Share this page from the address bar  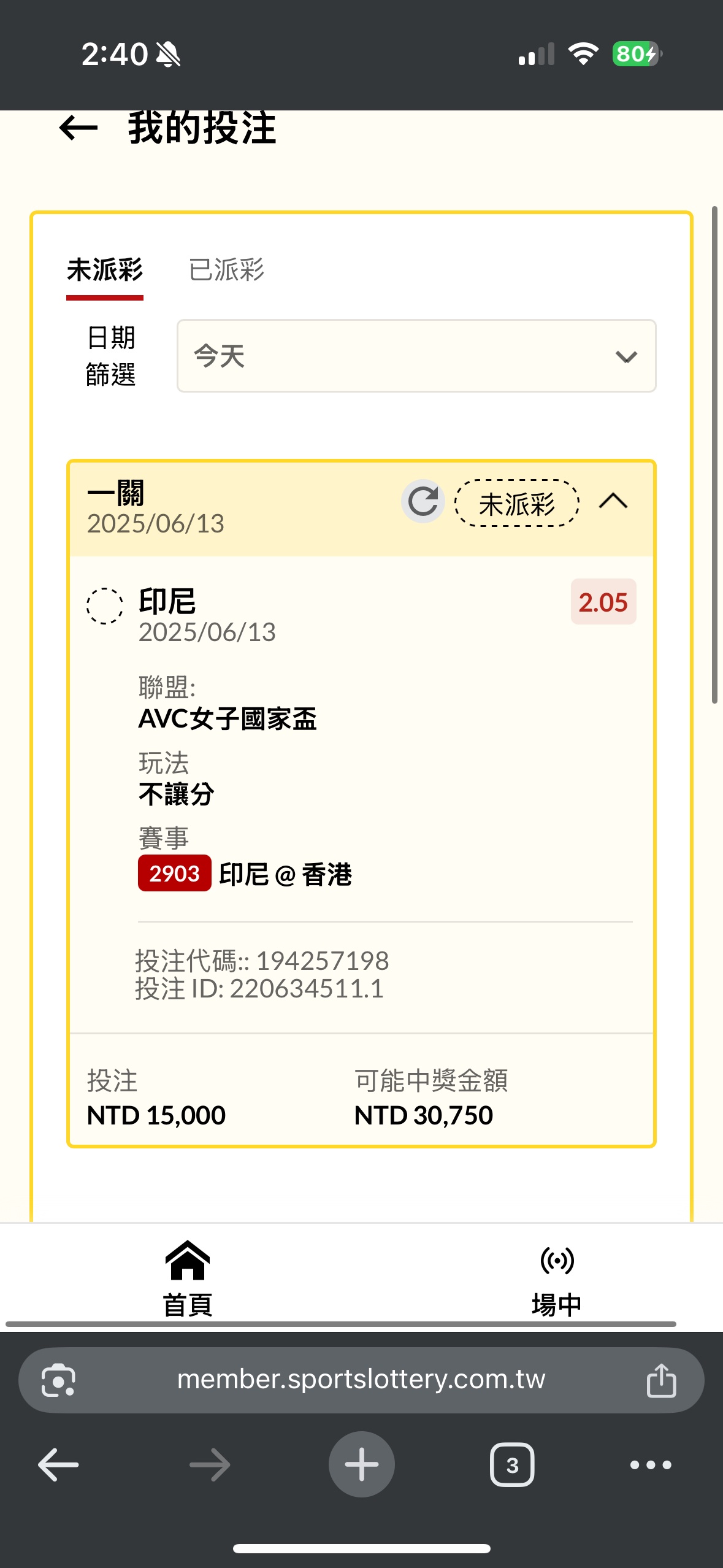(x=661, y=1380)
